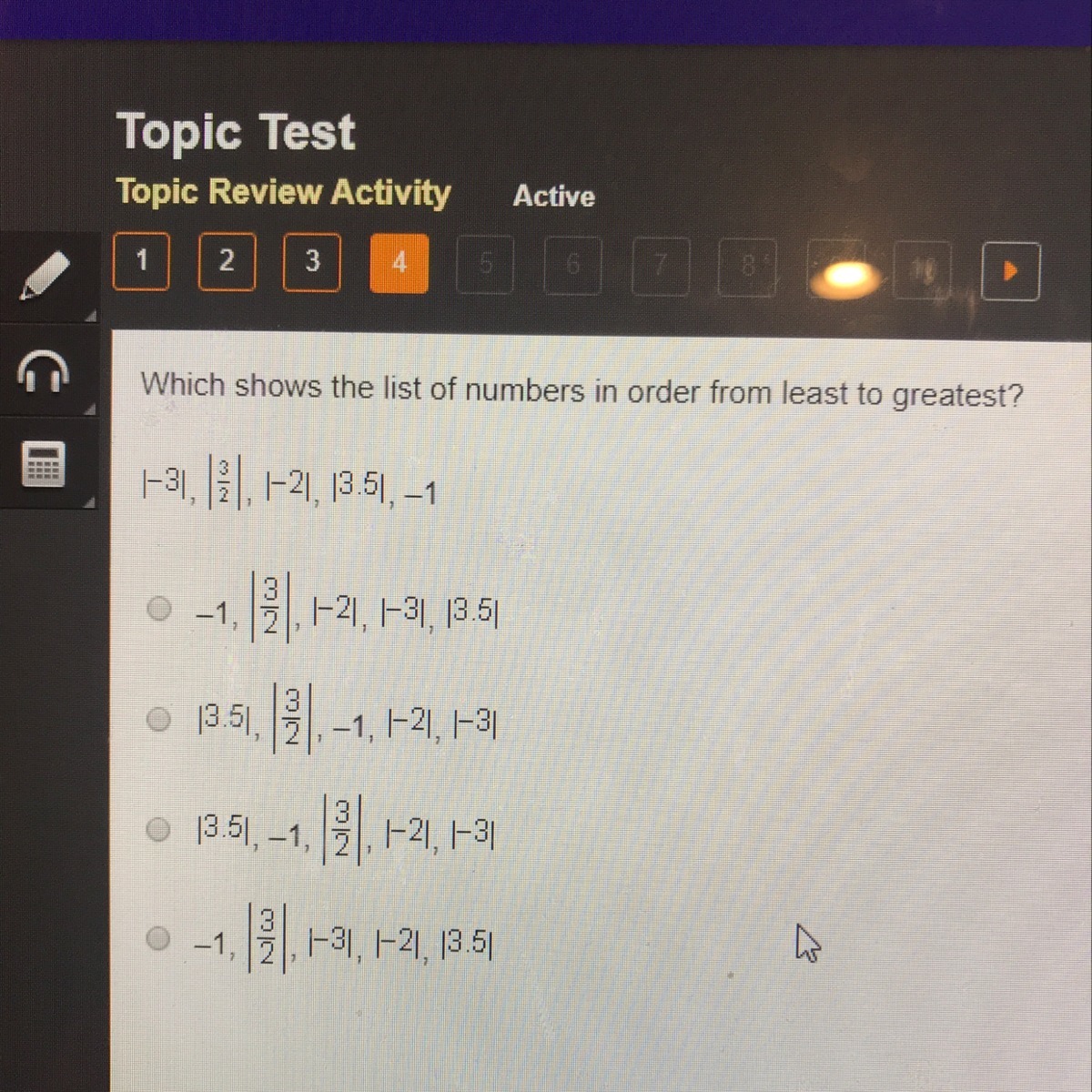The image size is (1092, 1092).
Task: Jump to question 2
Action: (x=227, y=262)
